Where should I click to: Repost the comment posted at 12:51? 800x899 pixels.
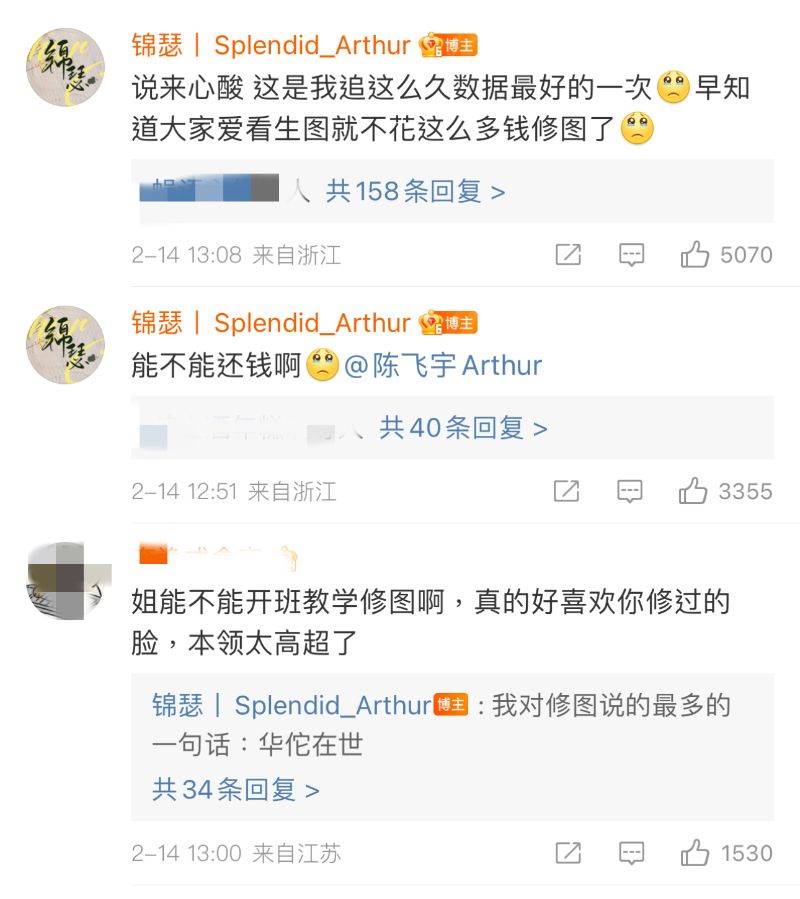tap(566, 491)
